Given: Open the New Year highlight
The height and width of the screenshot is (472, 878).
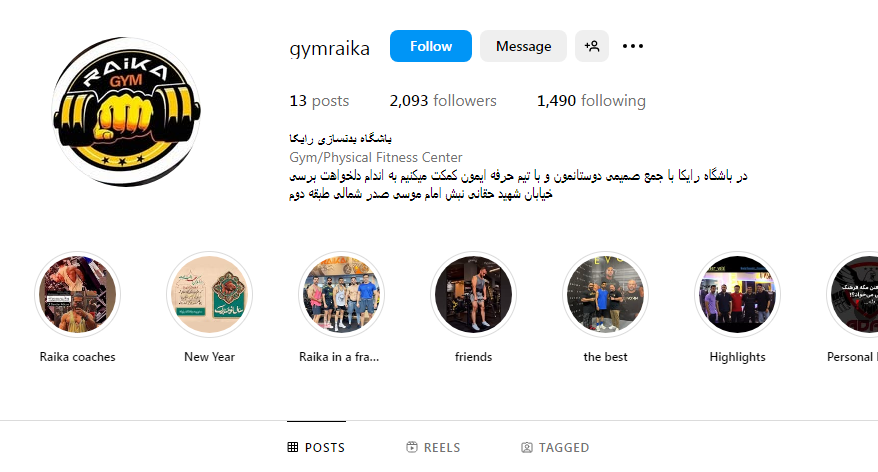Looking at the screenshot, I should pos(209,294).
